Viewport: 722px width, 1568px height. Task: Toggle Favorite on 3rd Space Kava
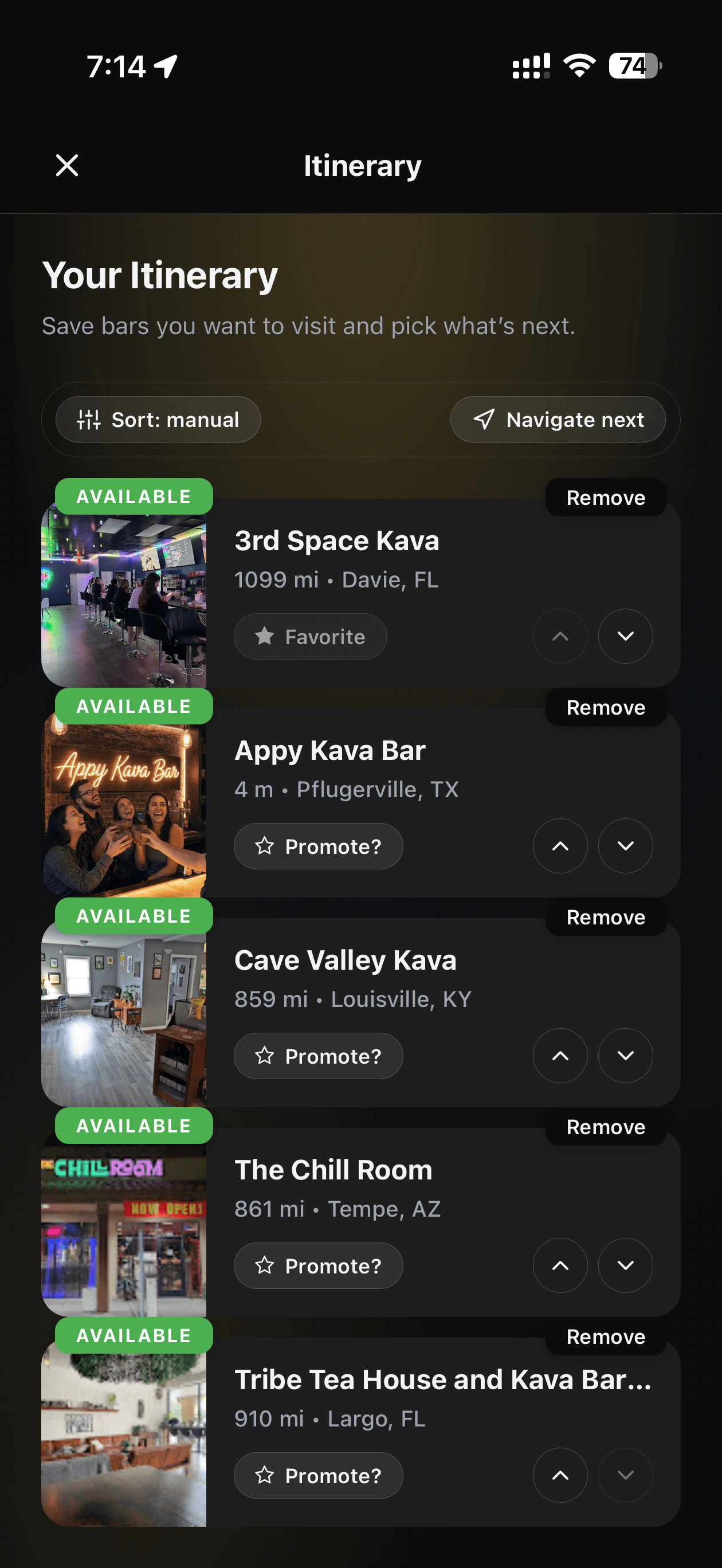[311, 636]
